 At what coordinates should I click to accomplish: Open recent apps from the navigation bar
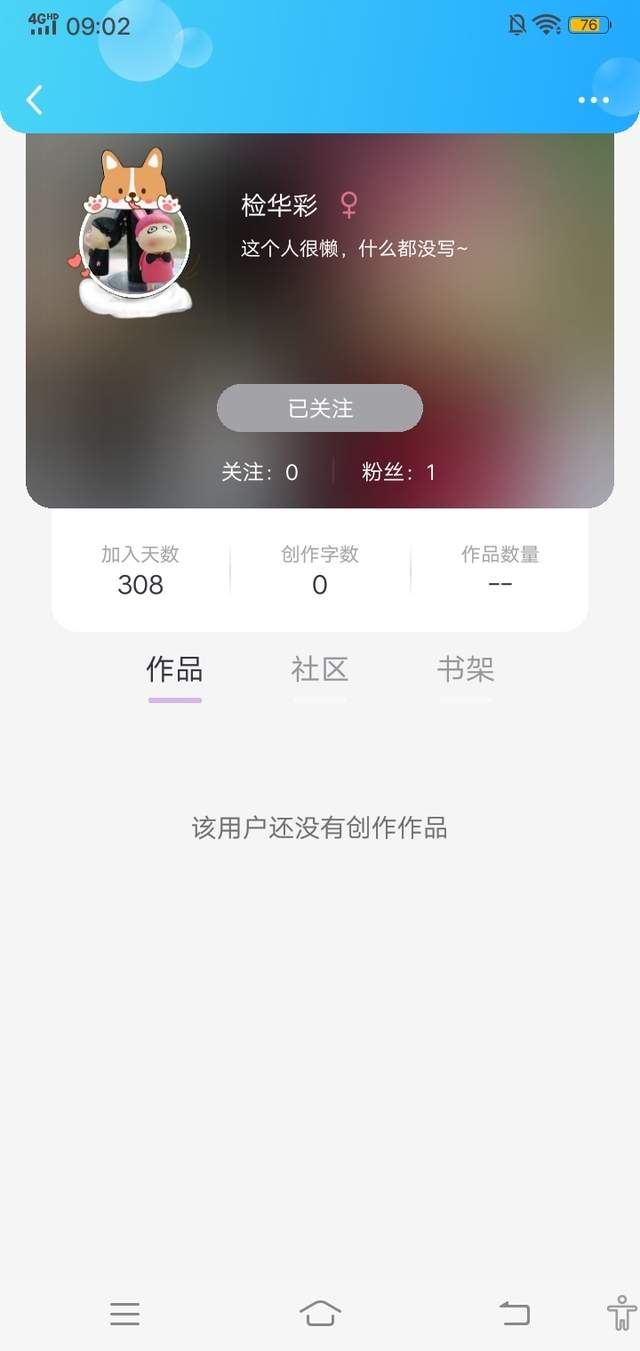tap(125, 1313)
